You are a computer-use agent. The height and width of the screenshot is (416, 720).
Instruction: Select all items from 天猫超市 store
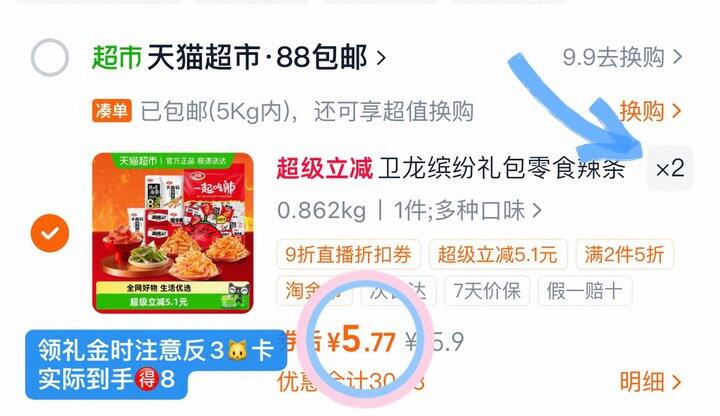click(50, 58)
